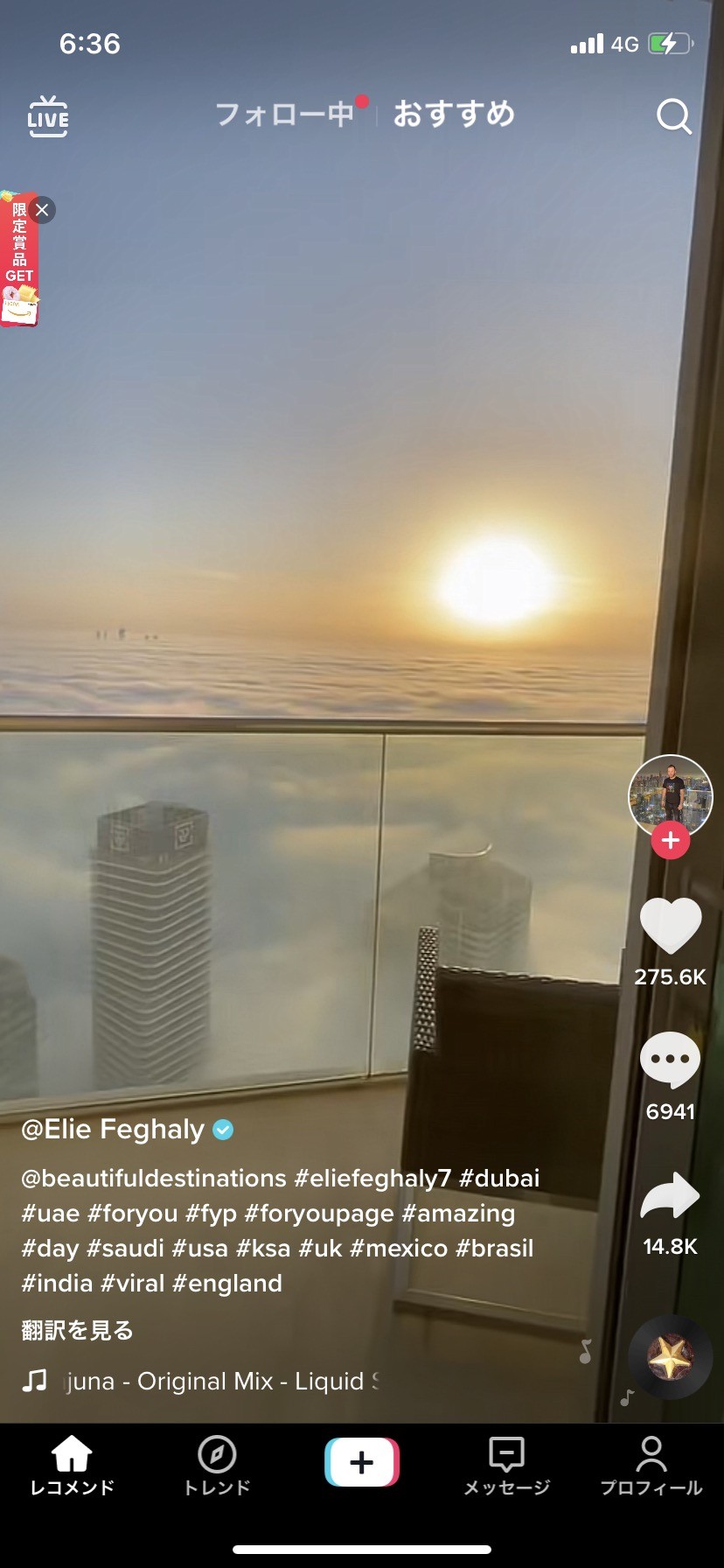Like this video with the heart

pos(671,926)
